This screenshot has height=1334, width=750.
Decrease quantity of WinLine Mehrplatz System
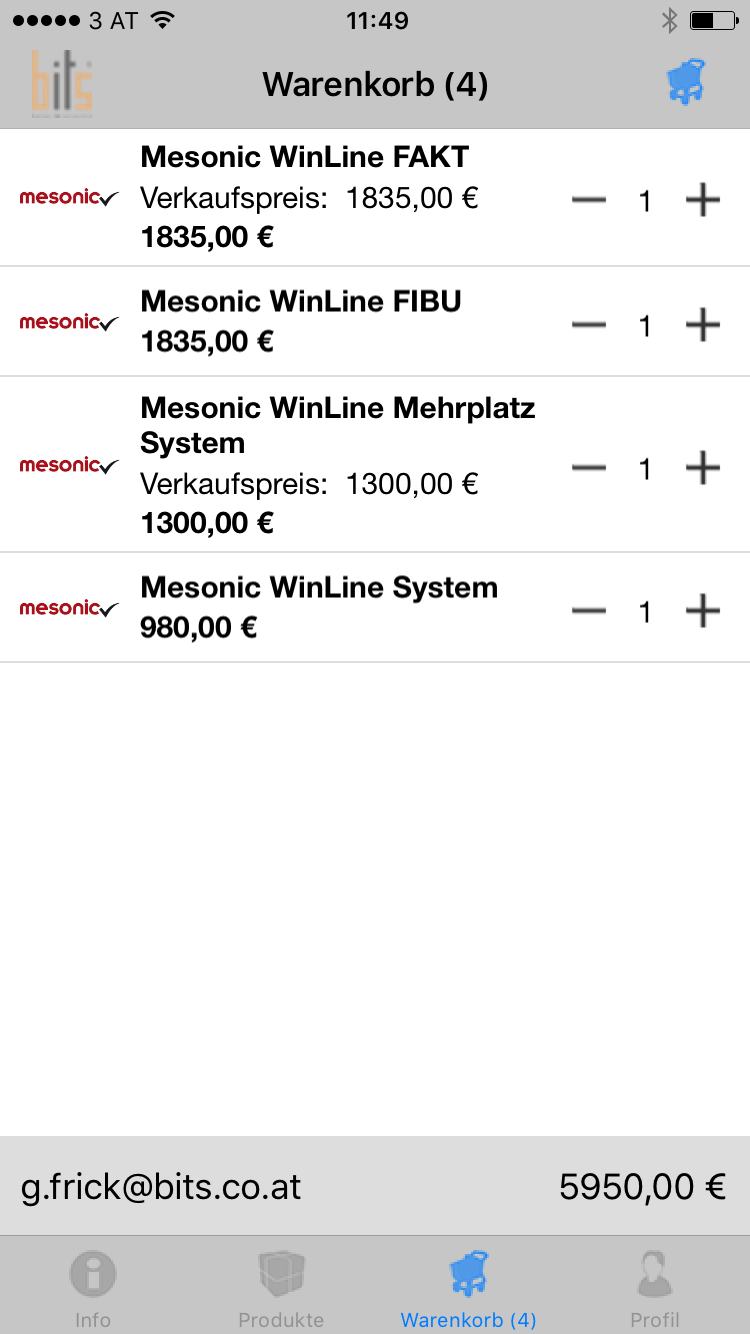[x=589, y=467]
